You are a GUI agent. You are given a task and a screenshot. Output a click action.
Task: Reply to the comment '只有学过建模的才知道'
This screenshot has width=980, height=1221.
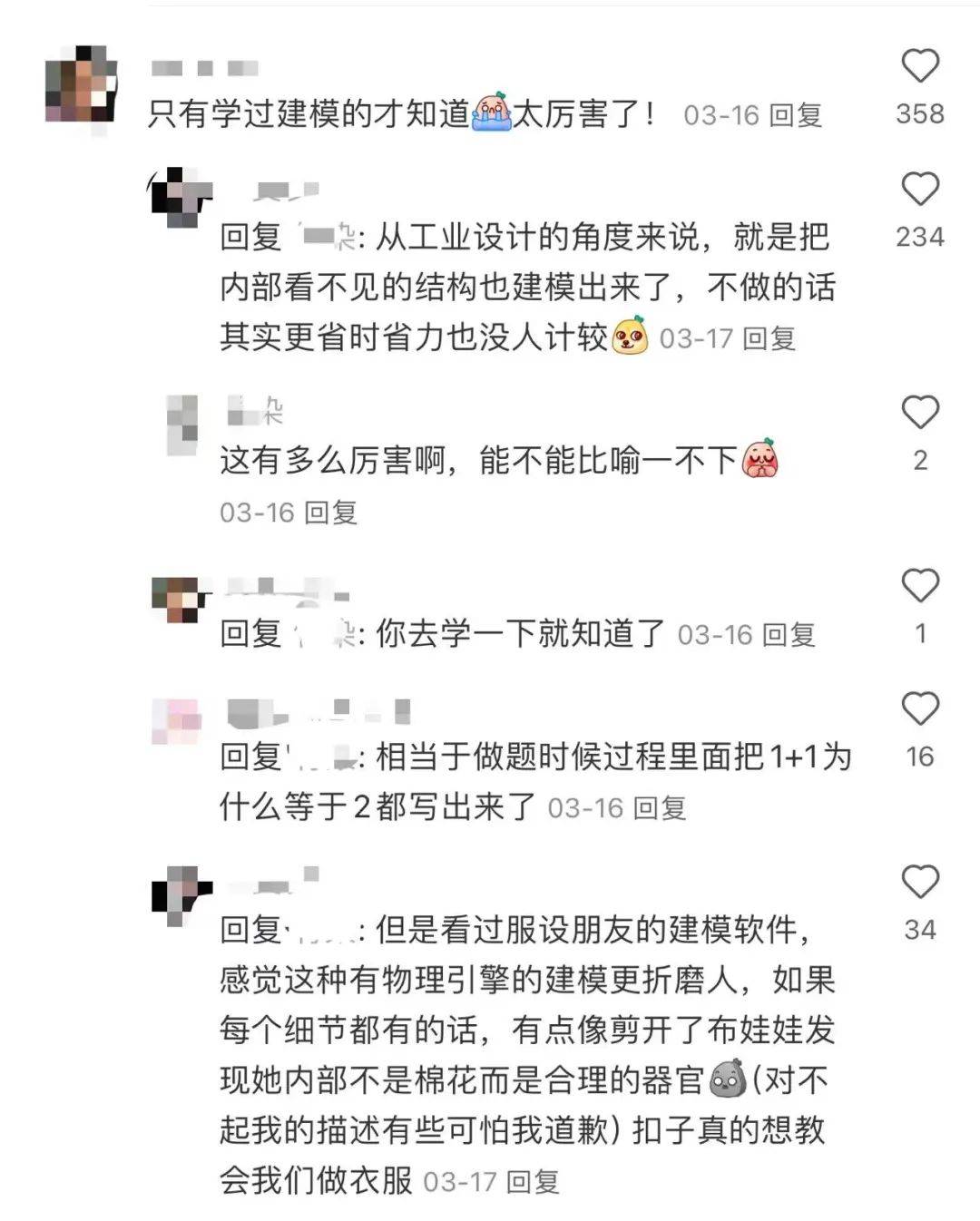click(x=795, y=115)
